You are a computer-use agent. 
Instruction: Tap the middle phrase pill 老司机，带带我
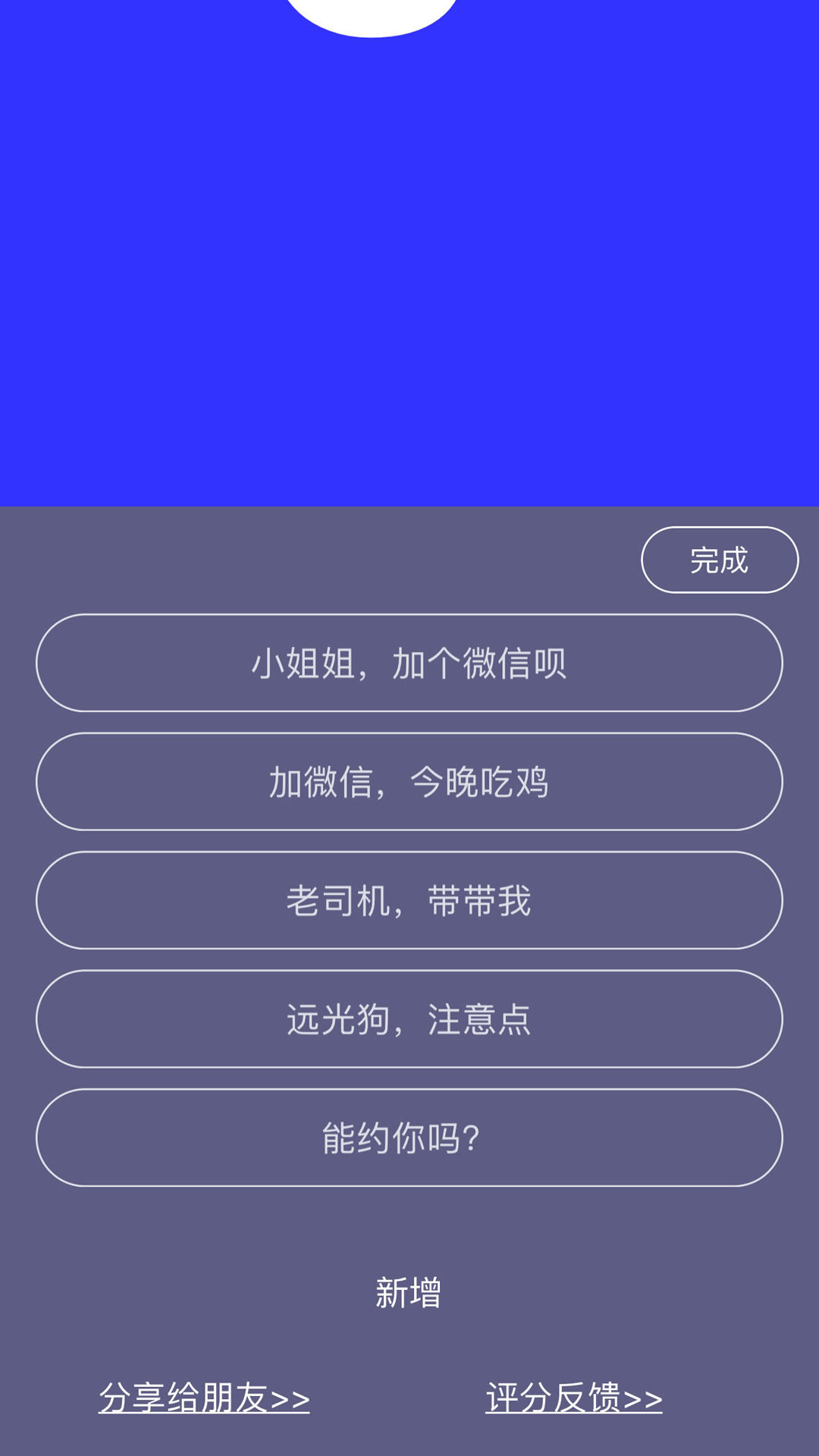(409, 901)
